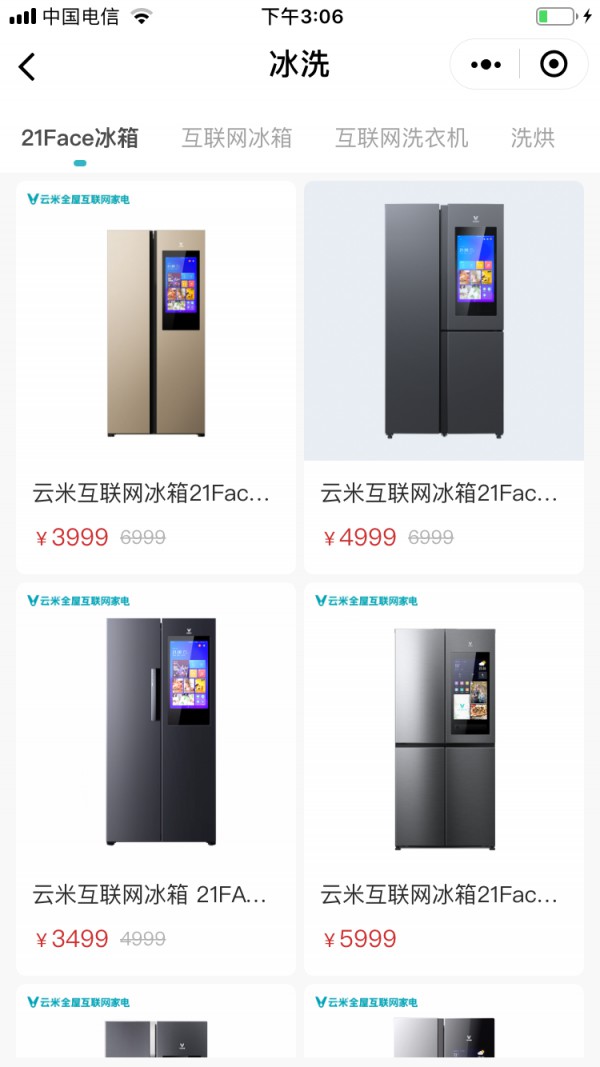
Task: Go back using the back arrow
Action: [27, 66]
